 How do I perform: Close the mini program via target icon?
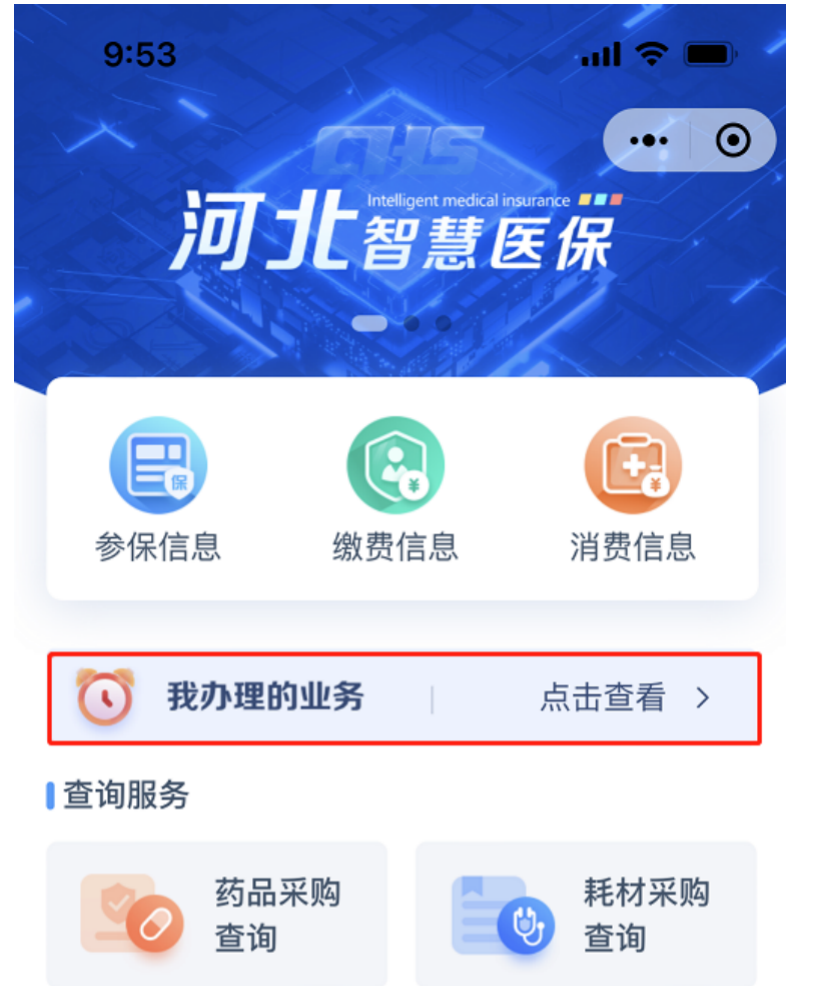point(733,141)
